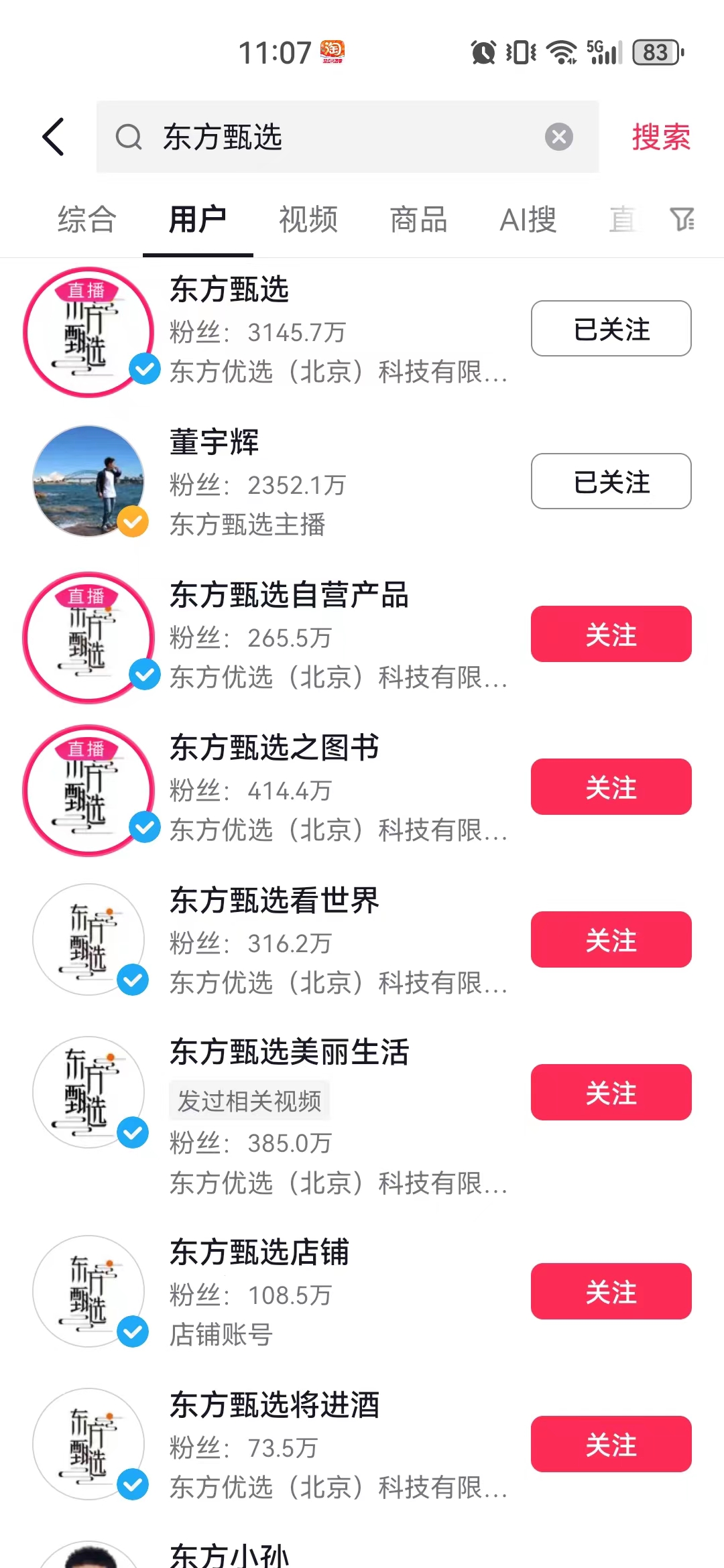Tap the back arrow to exit search
The height and width of the screenshot is (1568, 724).
coord(54,136)
